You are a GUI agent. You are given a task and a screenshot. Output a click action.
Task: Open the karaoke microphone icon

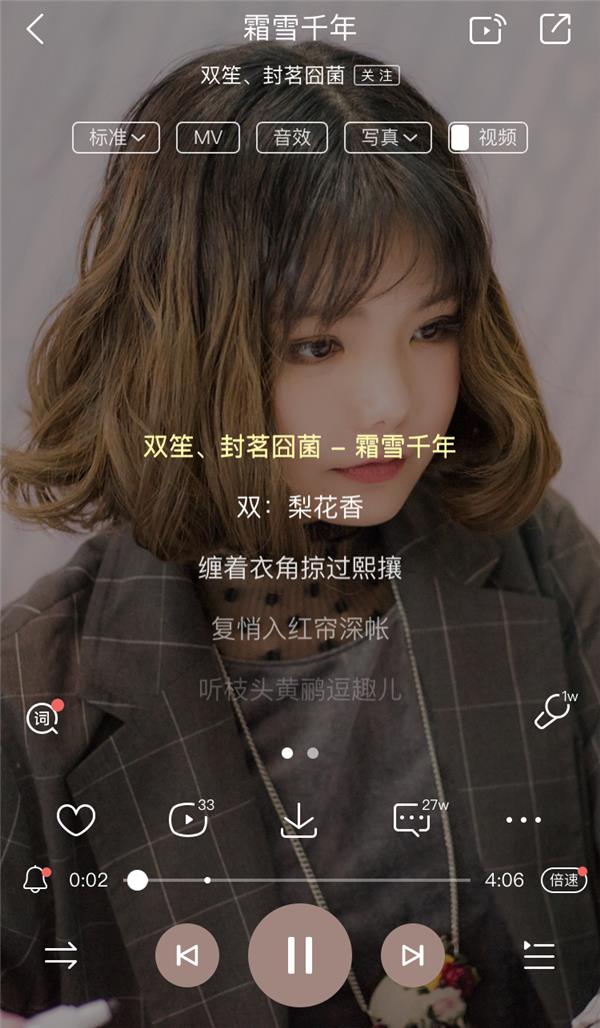[555, 711]
